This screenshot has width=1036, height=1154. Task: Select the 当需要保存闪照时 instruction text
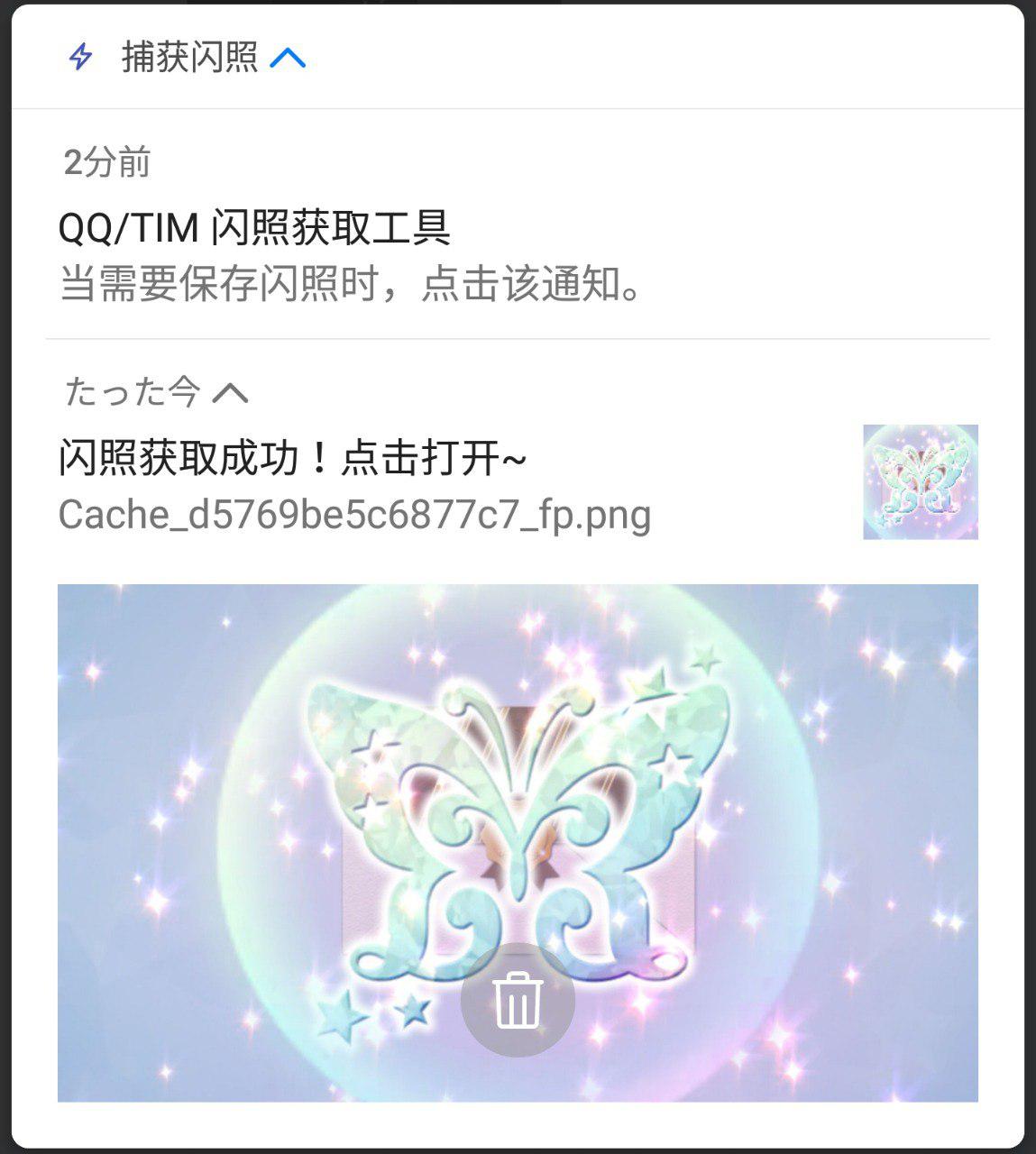click(350, 287)
